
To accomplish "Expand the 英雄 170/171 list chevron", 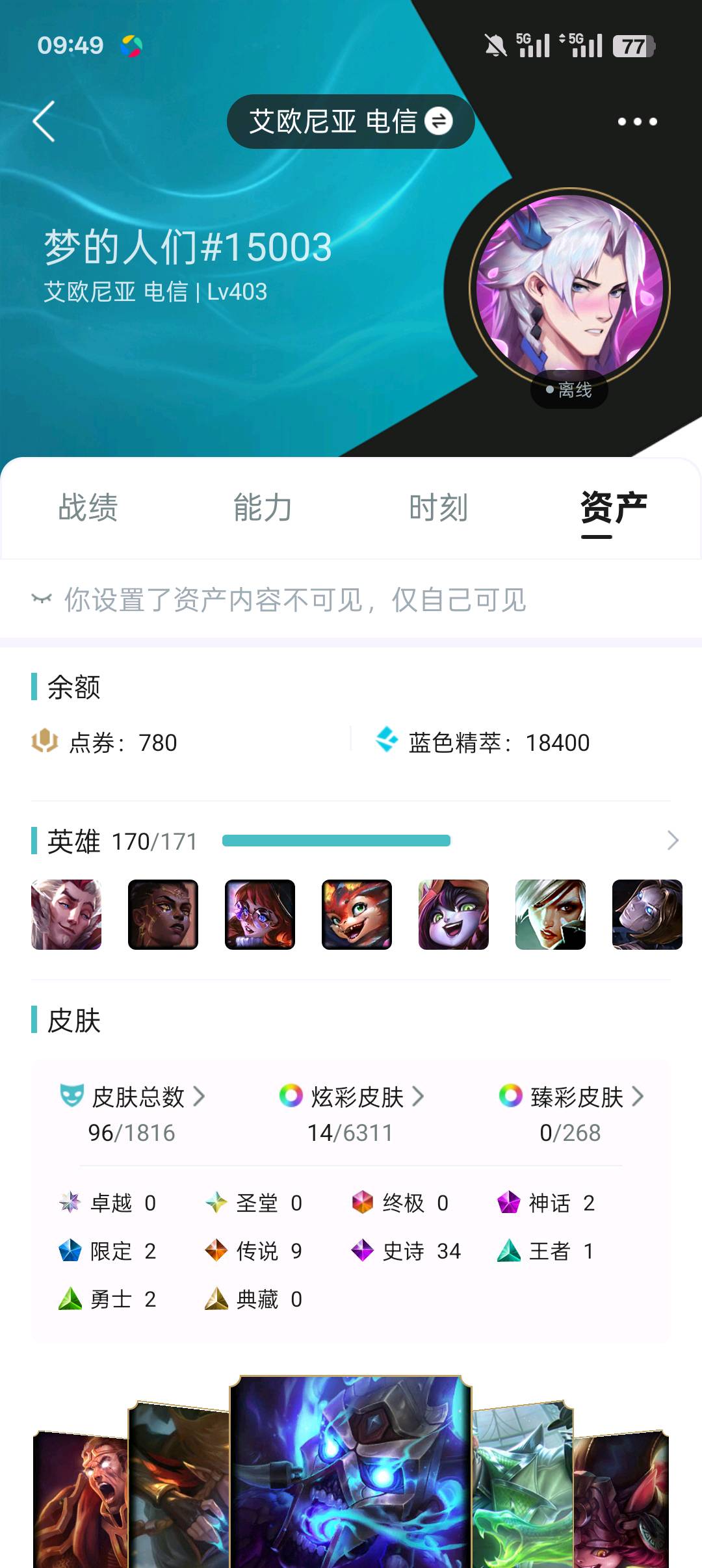I will pos(673,841).
